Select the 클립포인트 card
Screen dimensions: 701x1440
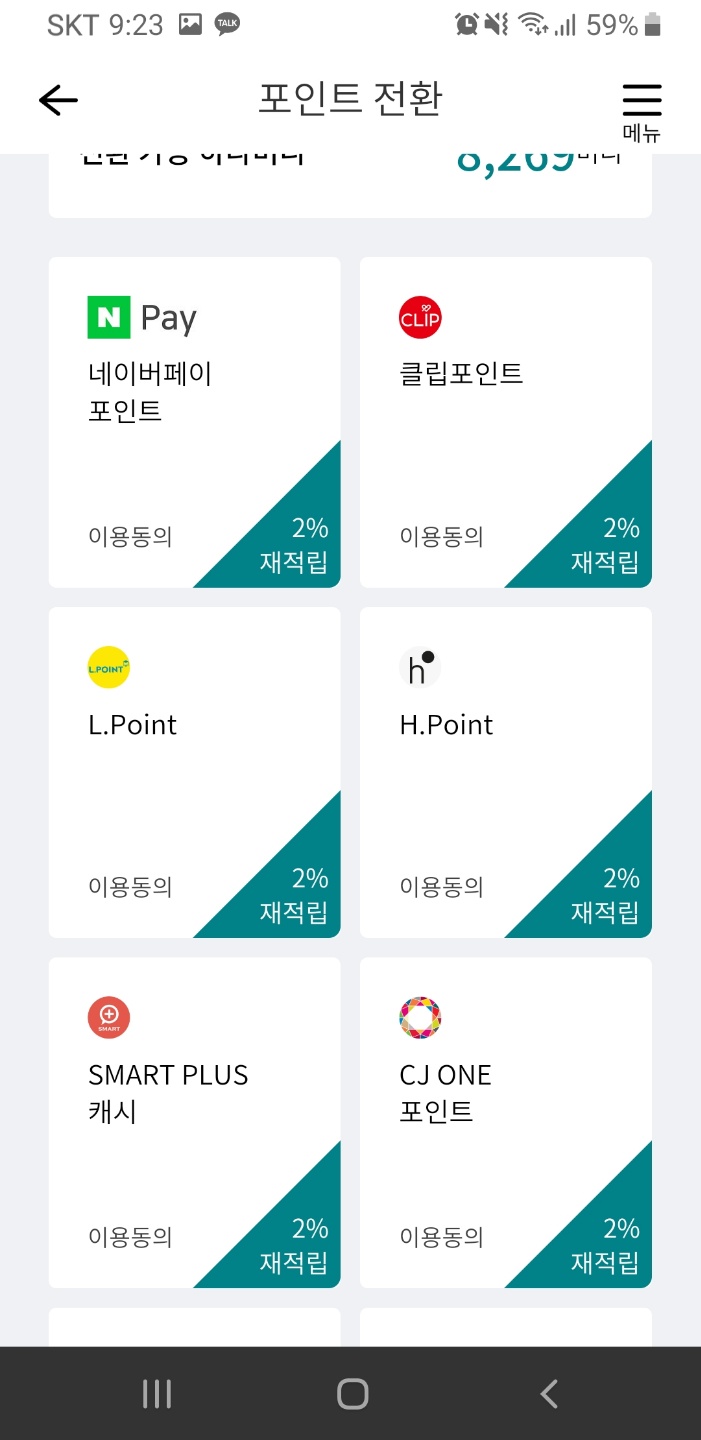[x=506, y=422]
